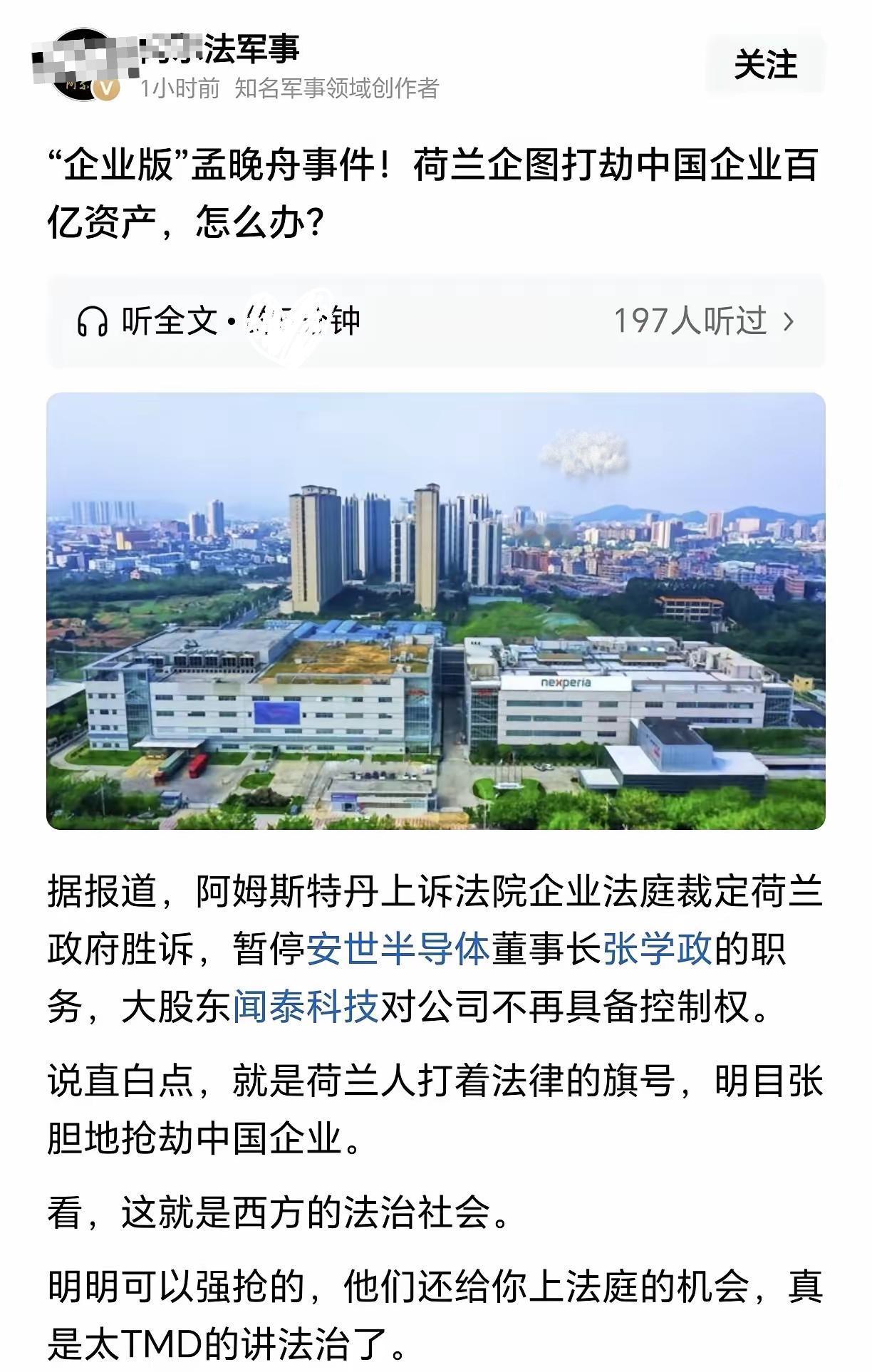Open the 张学政 link
Screen dimensions: 872x1372
click(x=658, y=948)
